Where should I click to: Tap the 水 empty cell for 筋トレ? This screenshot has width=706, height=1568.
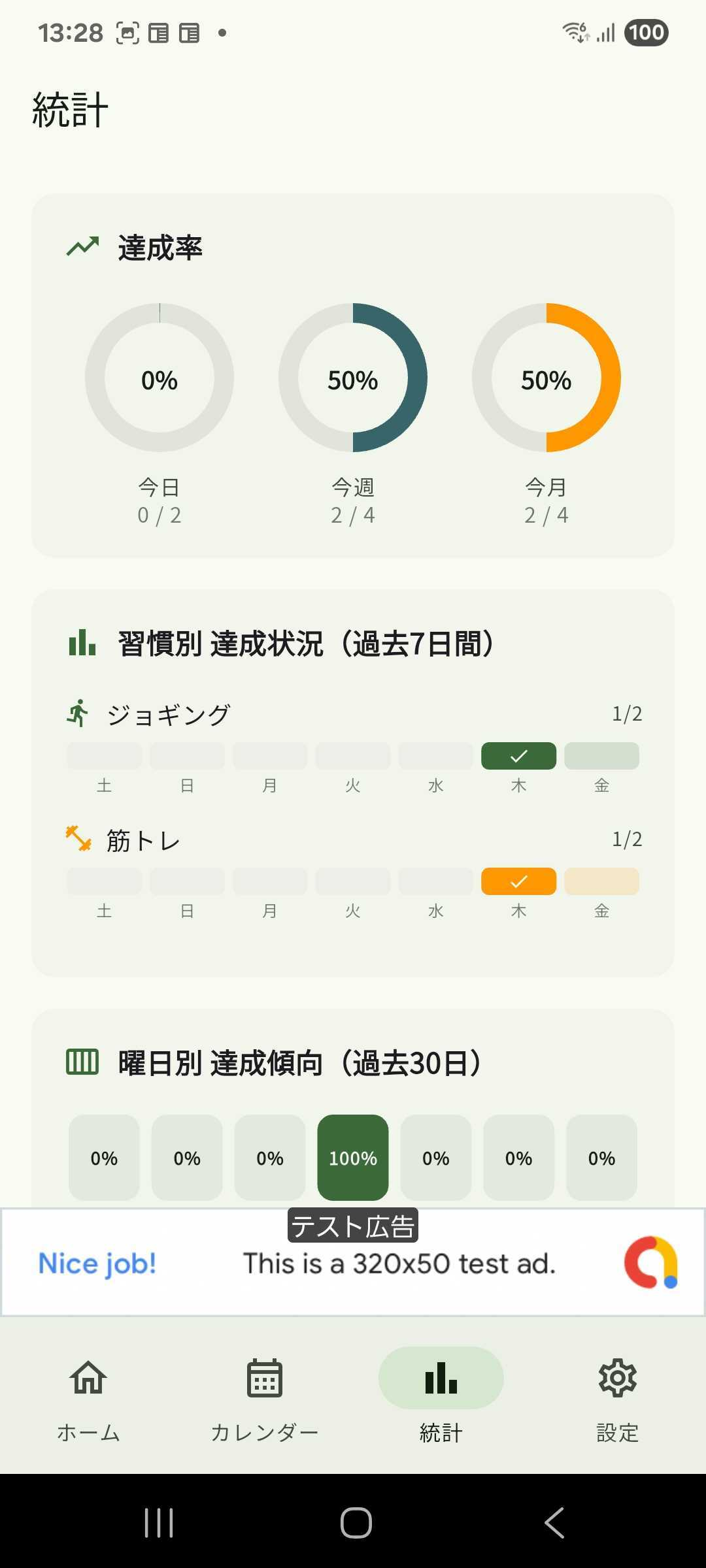pos(435,881)
